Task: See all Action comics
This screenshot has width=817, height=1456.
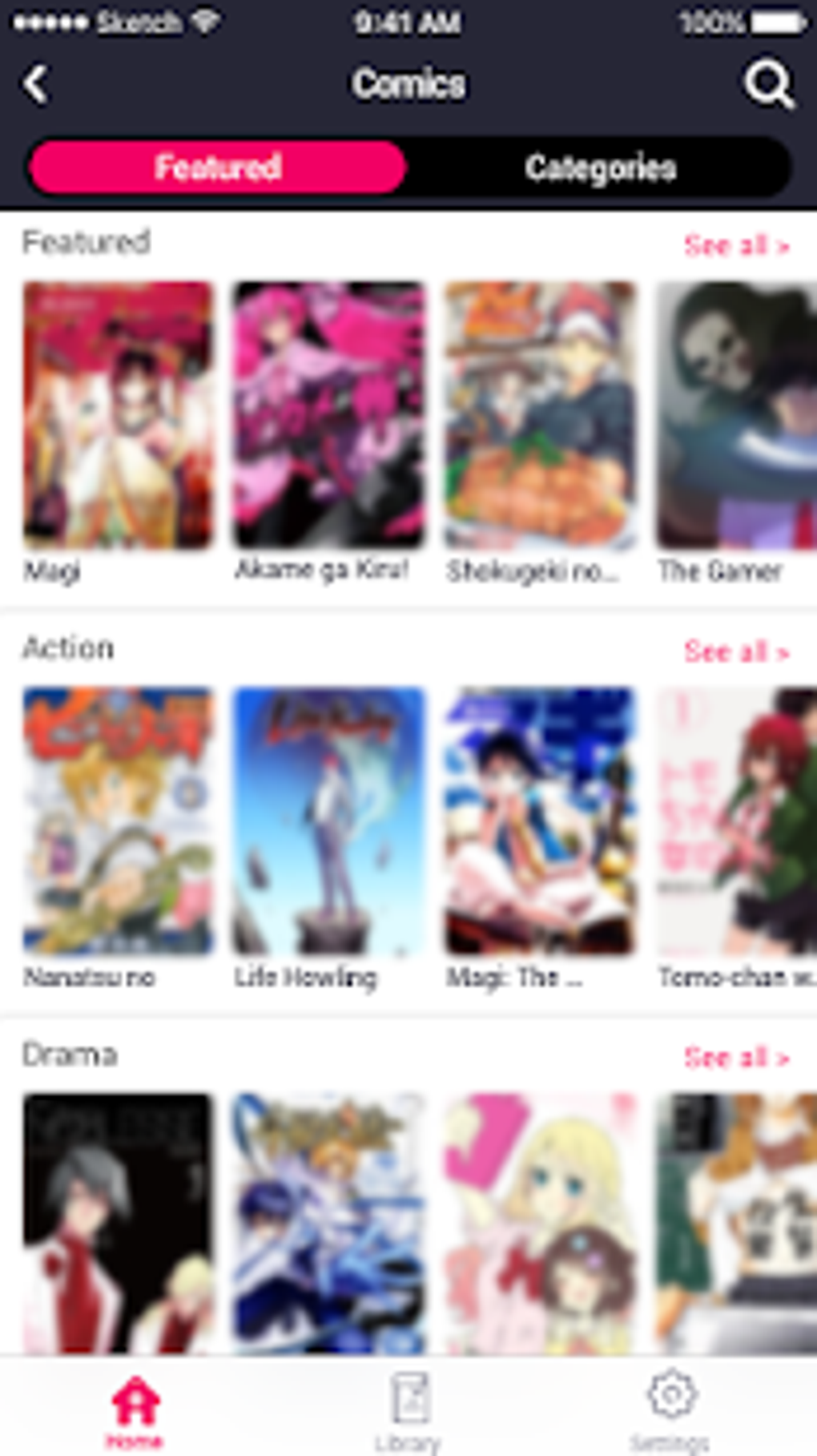Action: [736, 651]
